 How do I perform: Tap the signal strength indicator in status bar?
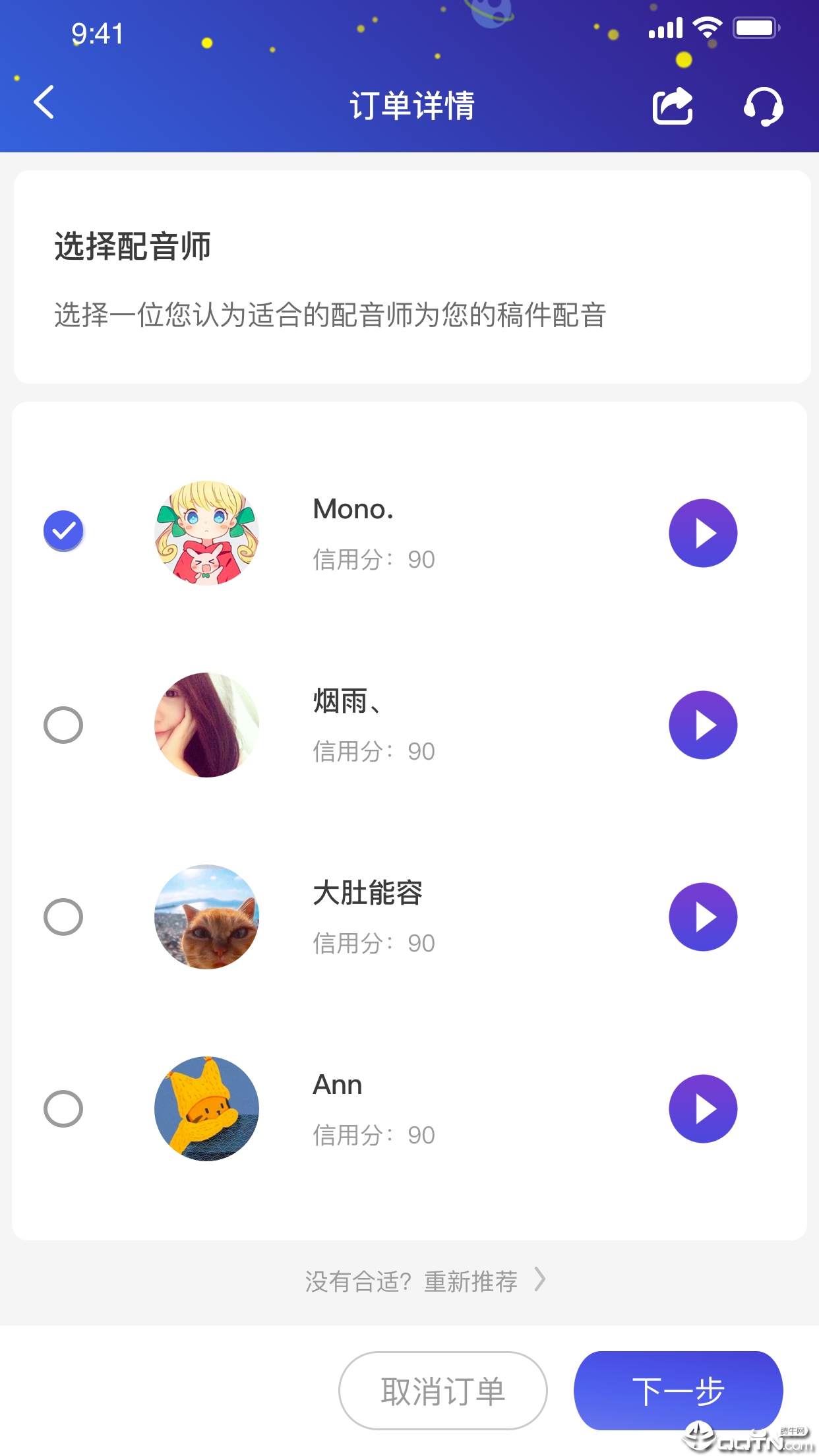[x=665, y=28]
